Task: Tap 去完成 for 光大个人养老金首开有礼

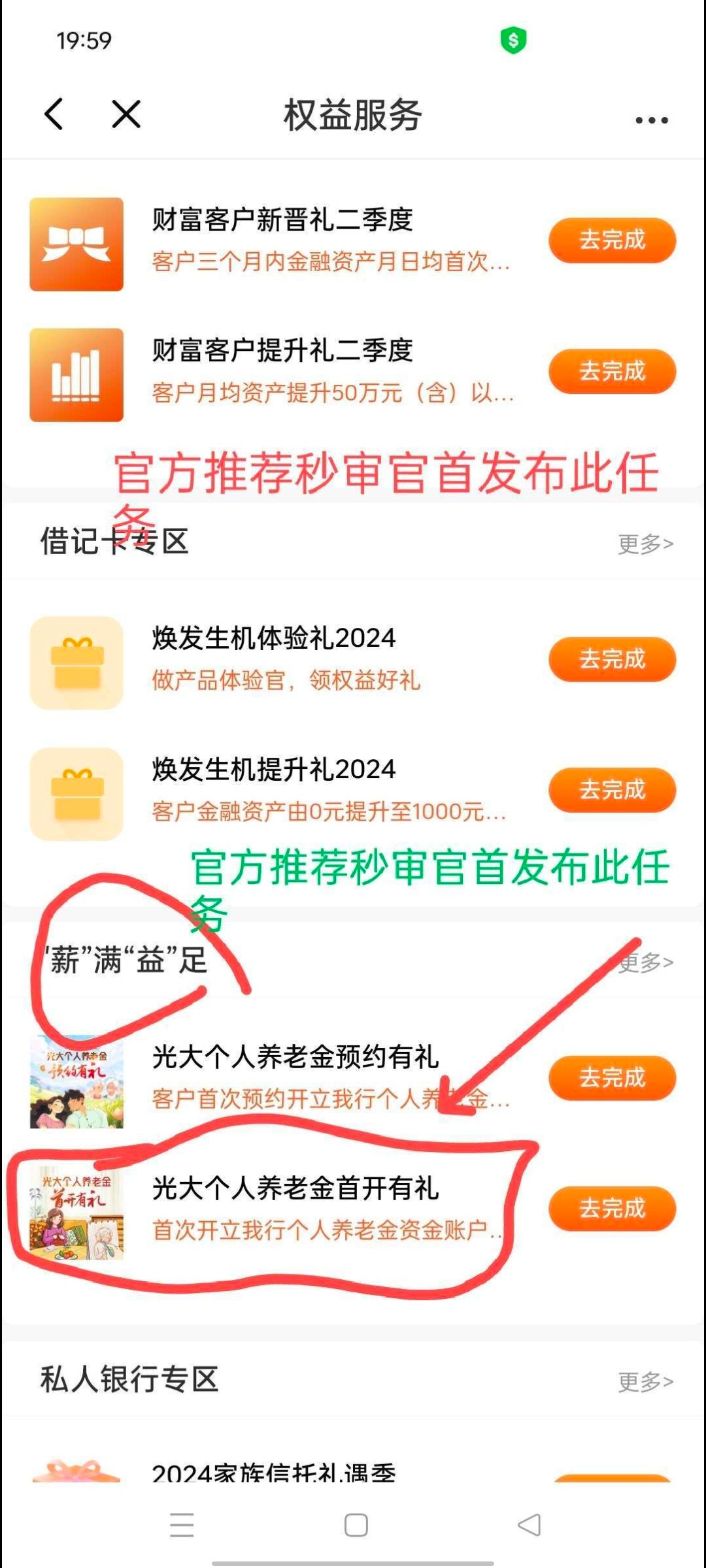Action: click(612, 1209)
